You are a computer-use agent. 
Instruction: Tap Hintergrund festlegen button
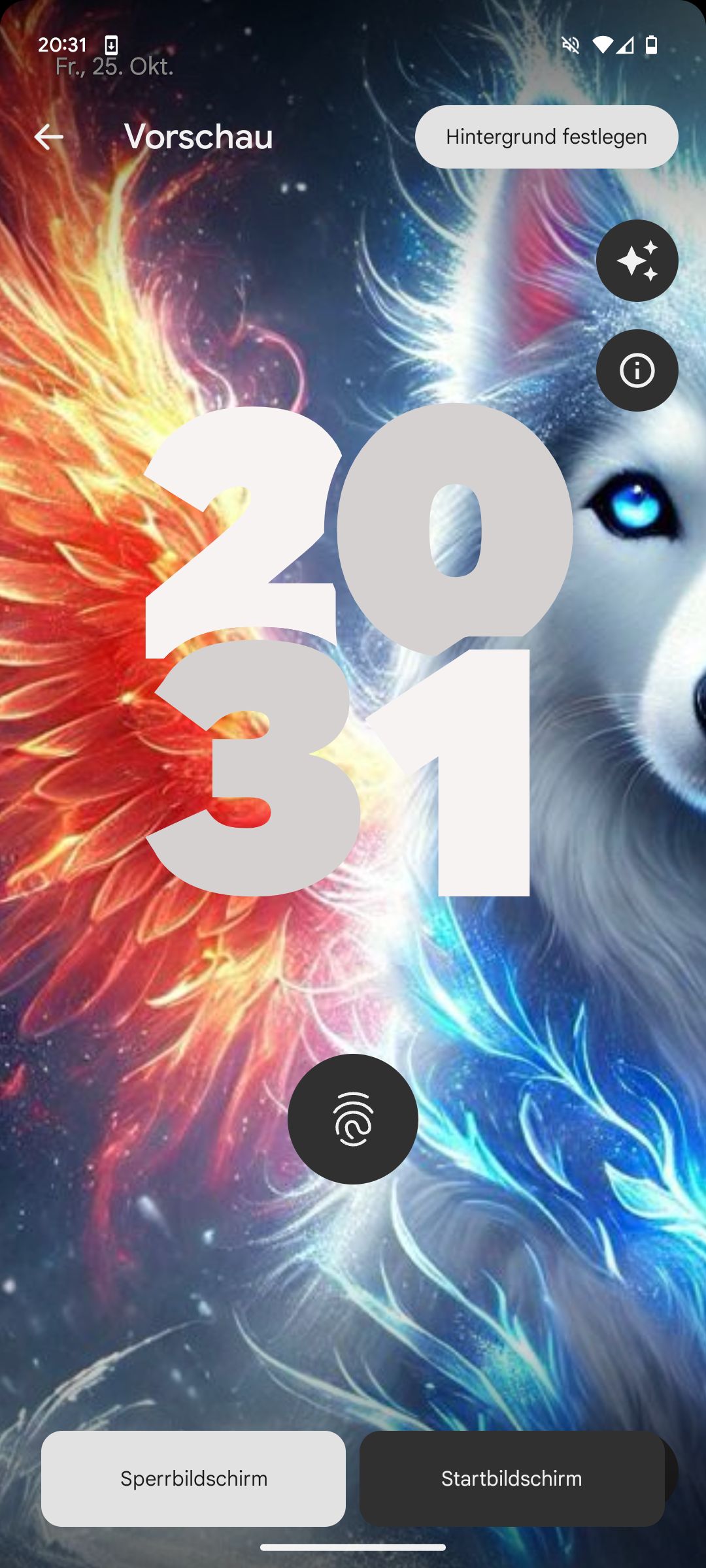(546, 137)
